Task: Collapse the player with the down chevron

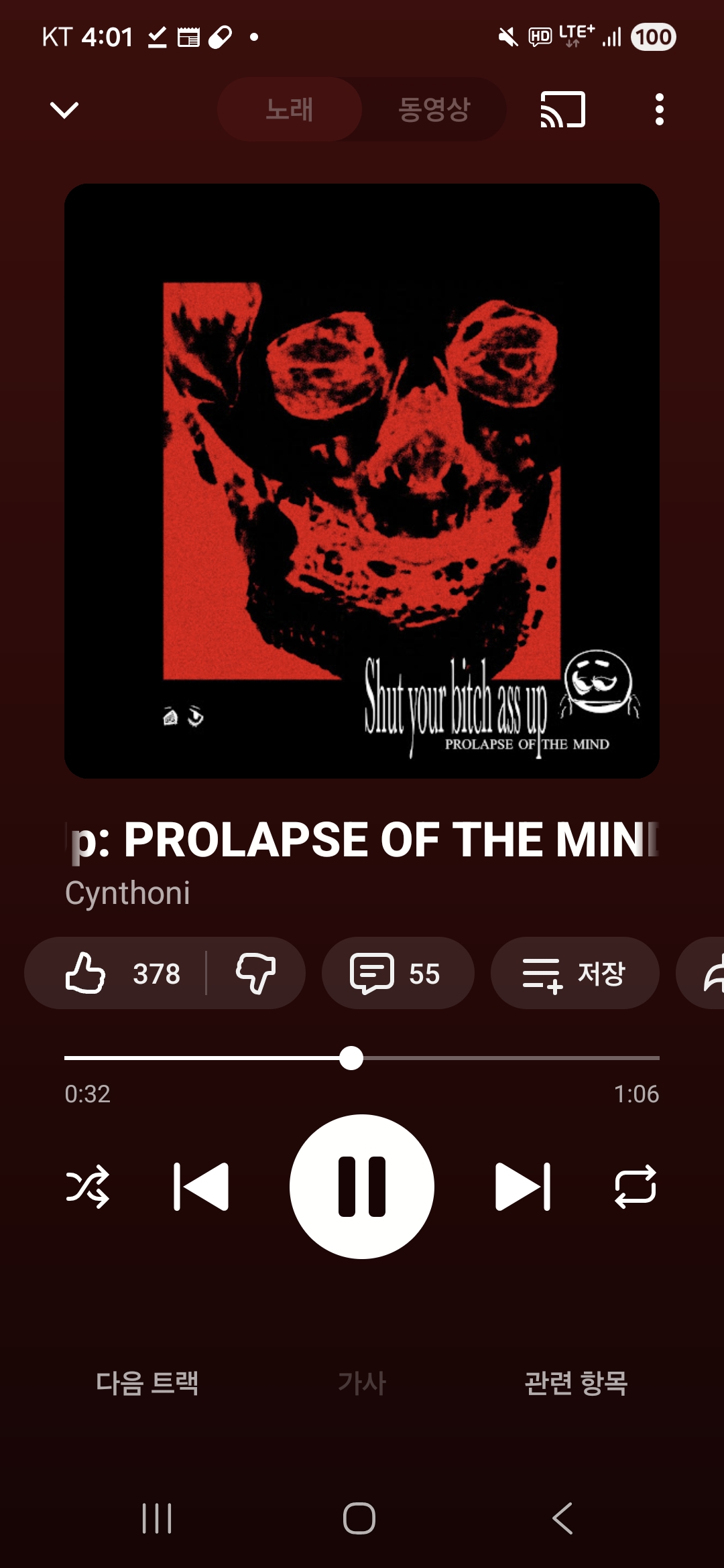Action: tap(64, 109)
